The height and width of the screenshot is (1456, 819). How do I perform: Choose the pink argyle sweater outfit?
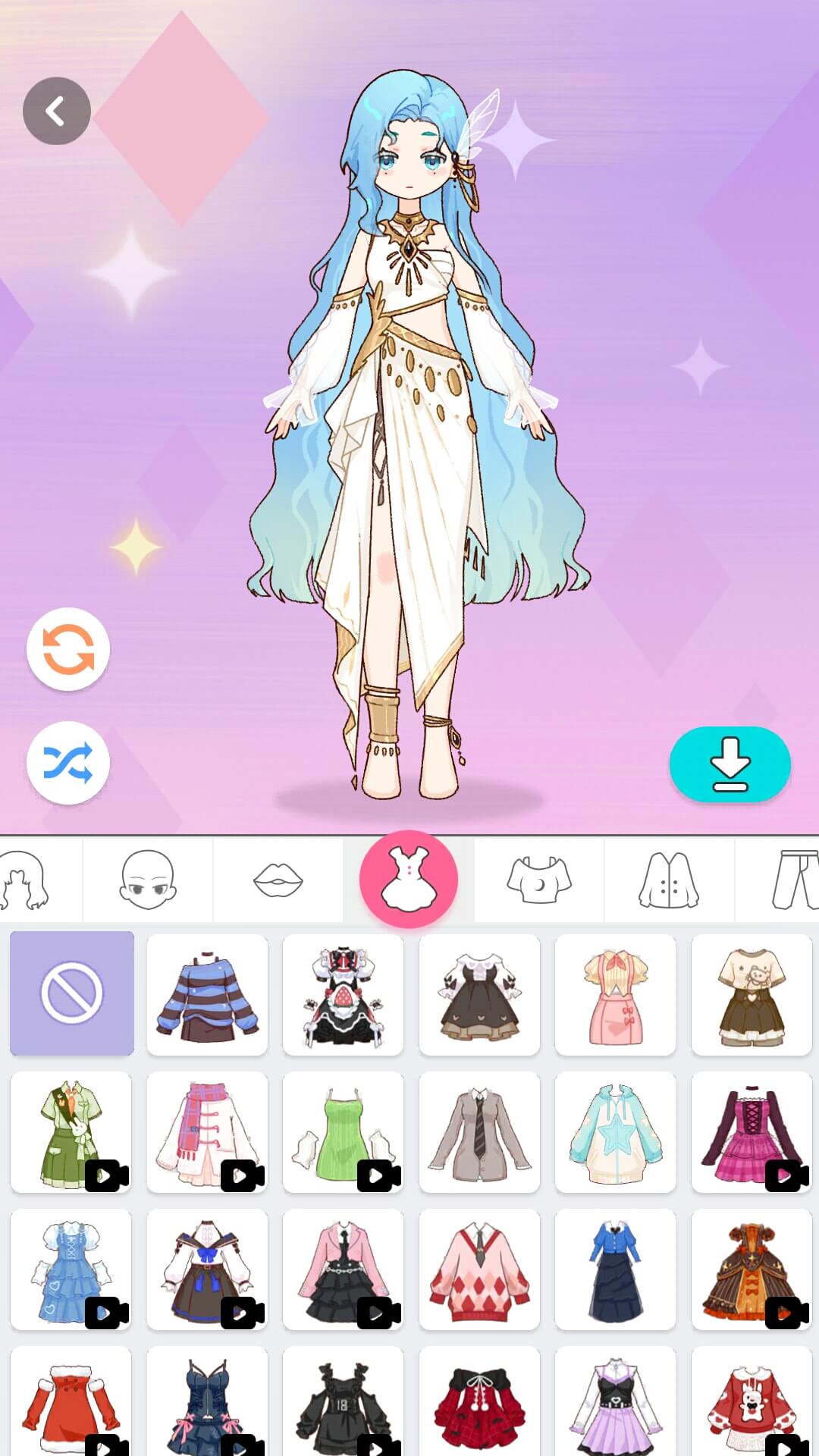(x=479, y=1269)
